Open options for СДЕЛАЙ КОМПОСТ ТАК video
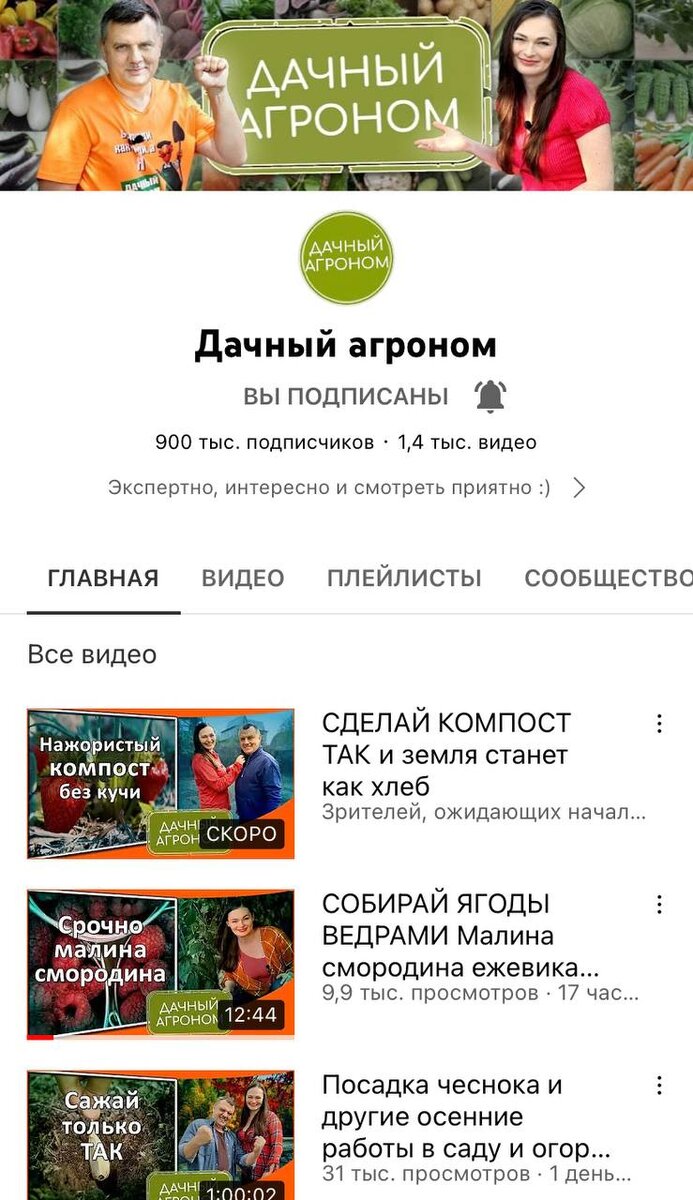This screenshot has height=1200, width=693. pyautogui.click(x=659, y=723)
